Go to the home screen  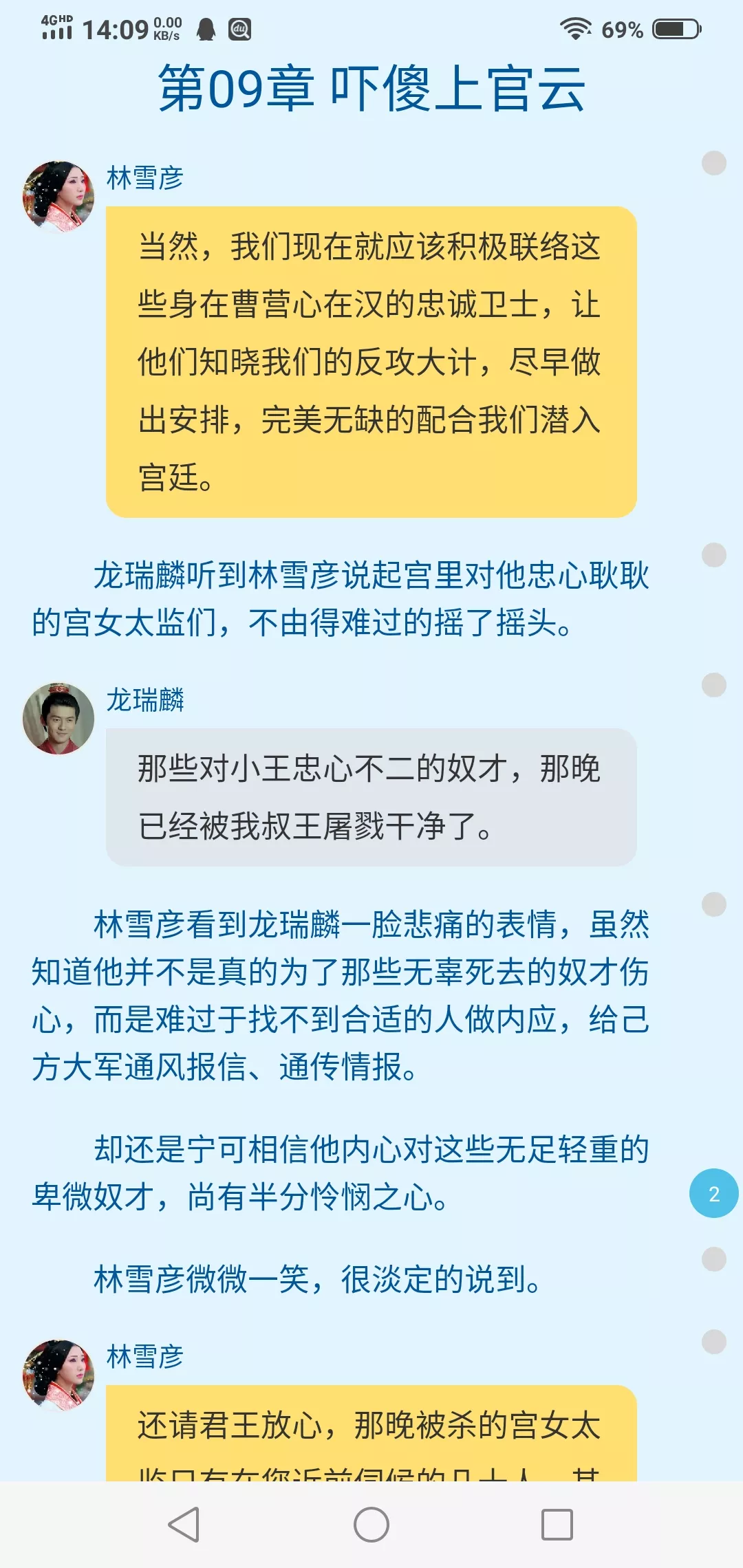click(x=371, y=1525)
